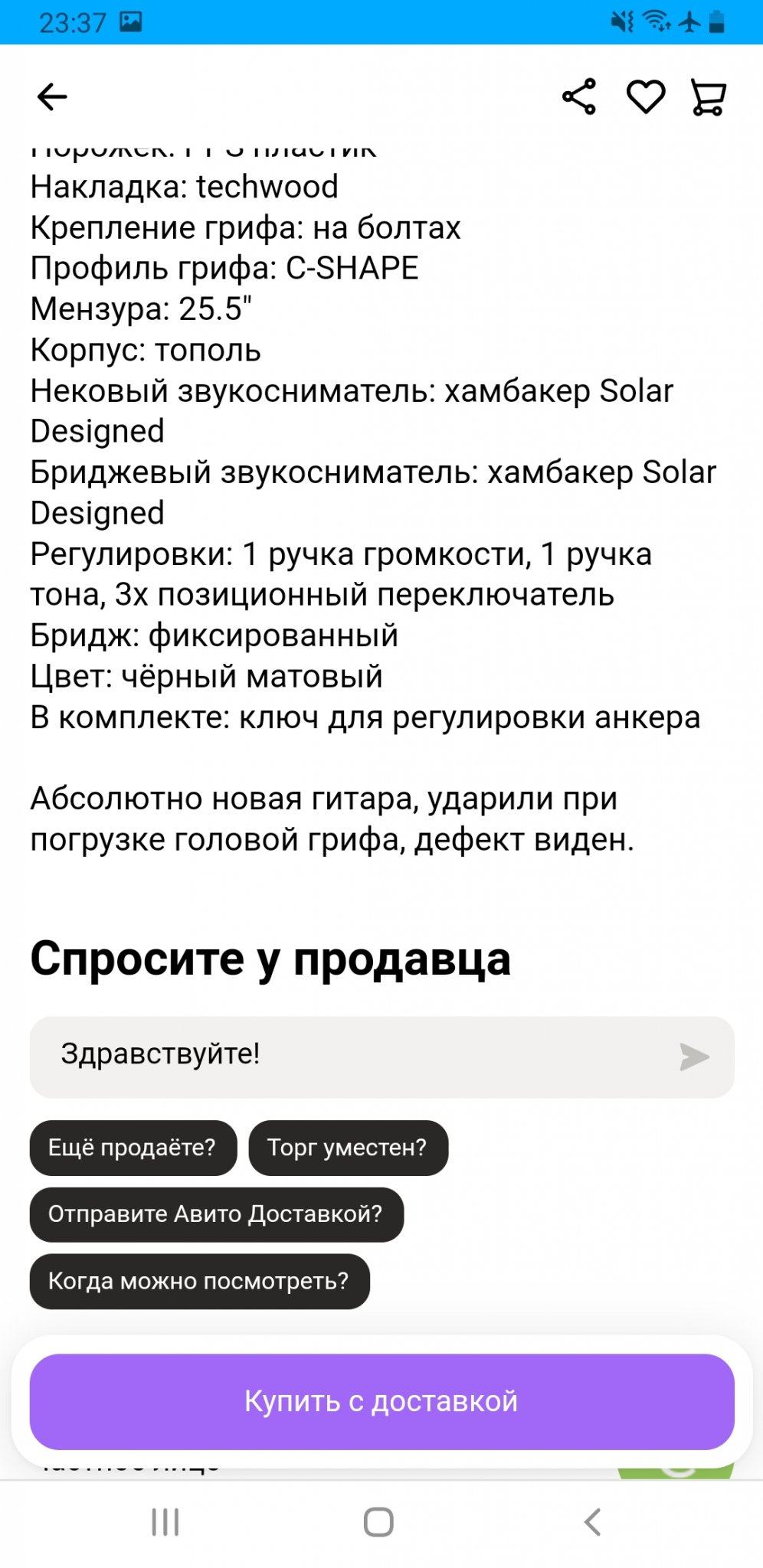Viewport: 763px width, 1568px height.
Task: Tap Купить с доставкой
Action: pyautogui.click(x=381, y=1401)
